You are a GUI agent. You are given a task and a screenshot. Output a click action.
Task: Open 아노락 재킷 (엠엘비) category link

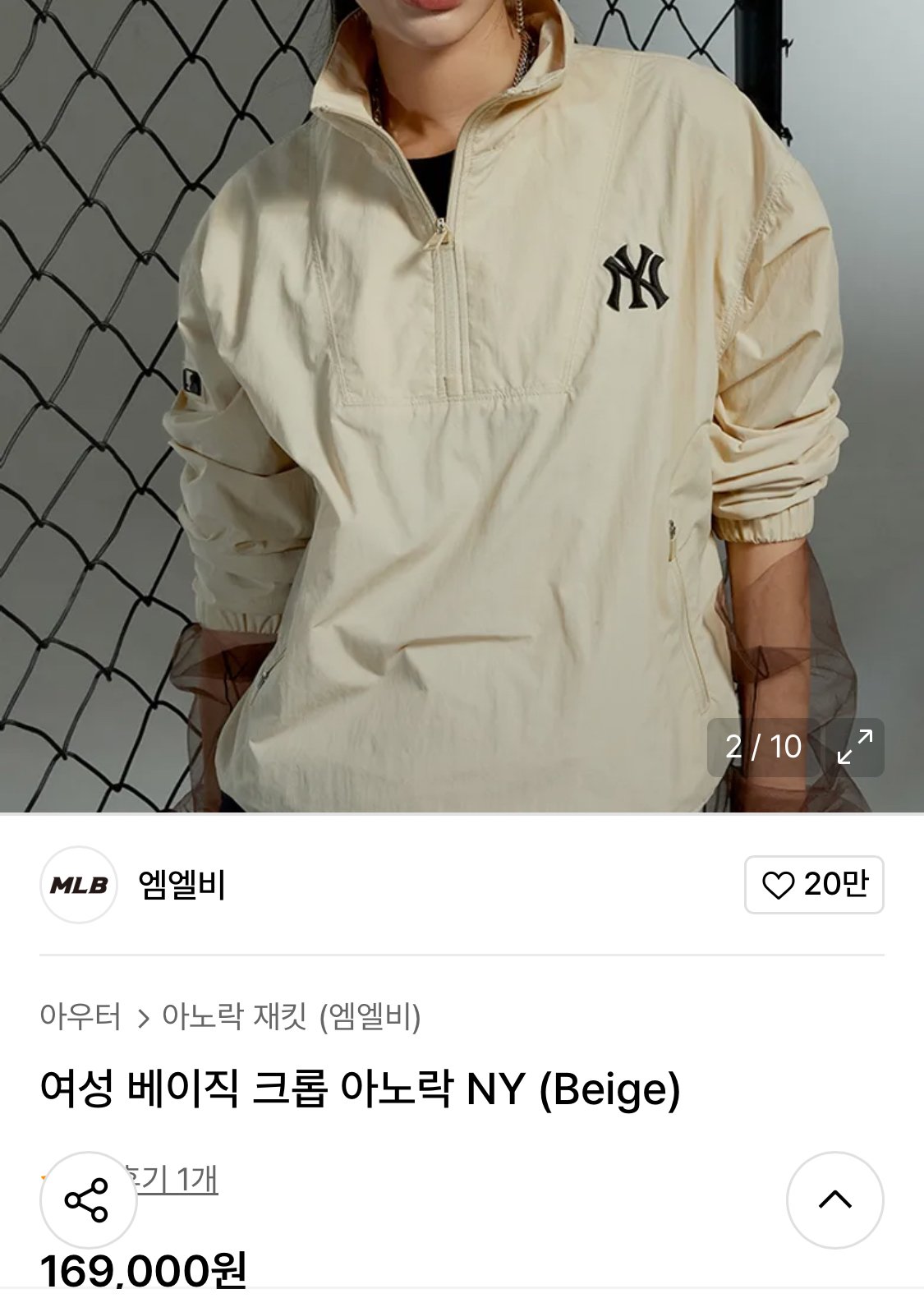(x=292, y=1017)
